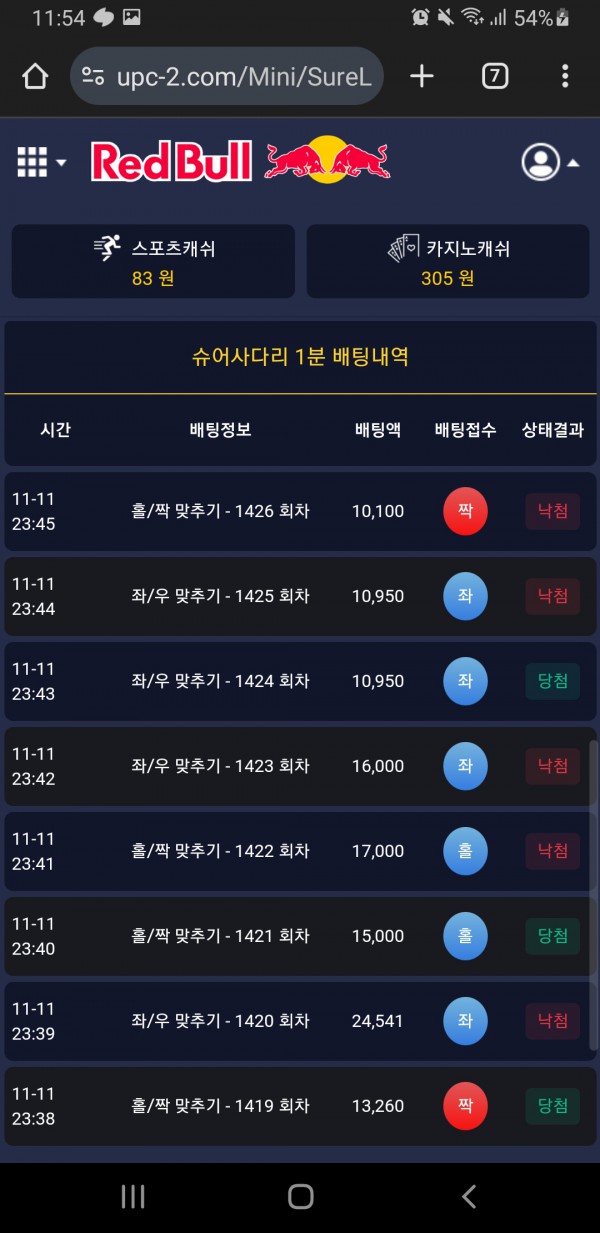Viewport: 600px width, 1233px height.
Task: Open the browser overflow menu
Action: 565,76
